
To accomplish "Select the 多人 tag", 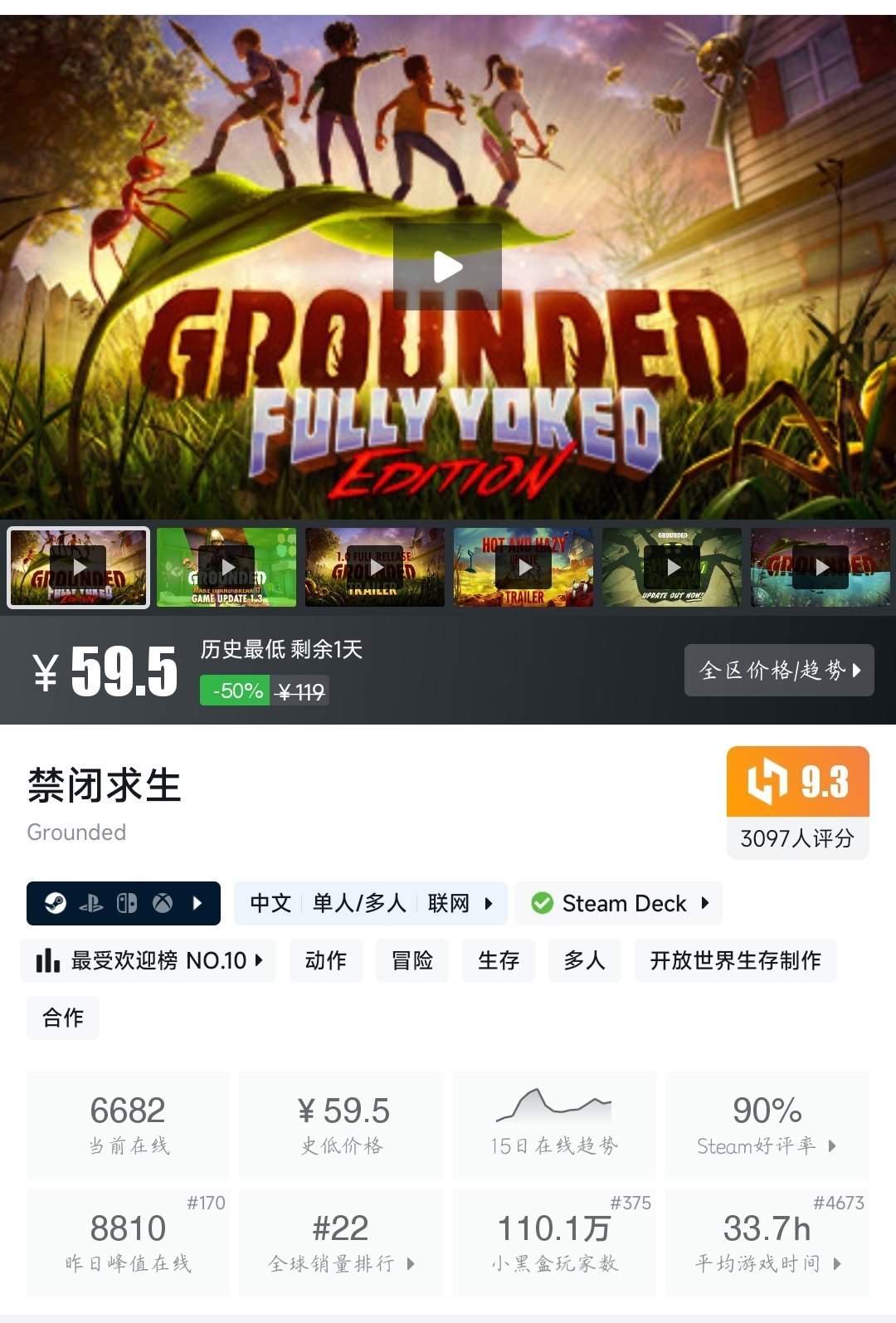I will coord(584,961).
